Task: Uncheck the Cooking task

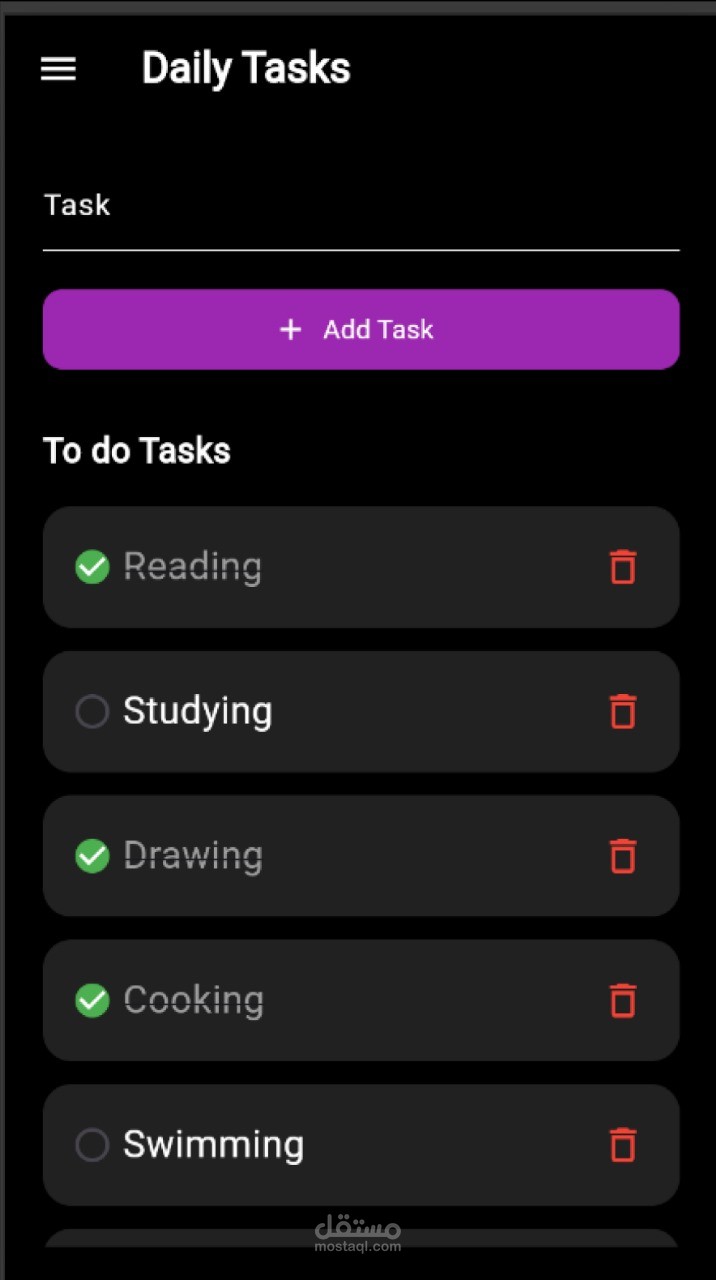Action: (92, 1000)
